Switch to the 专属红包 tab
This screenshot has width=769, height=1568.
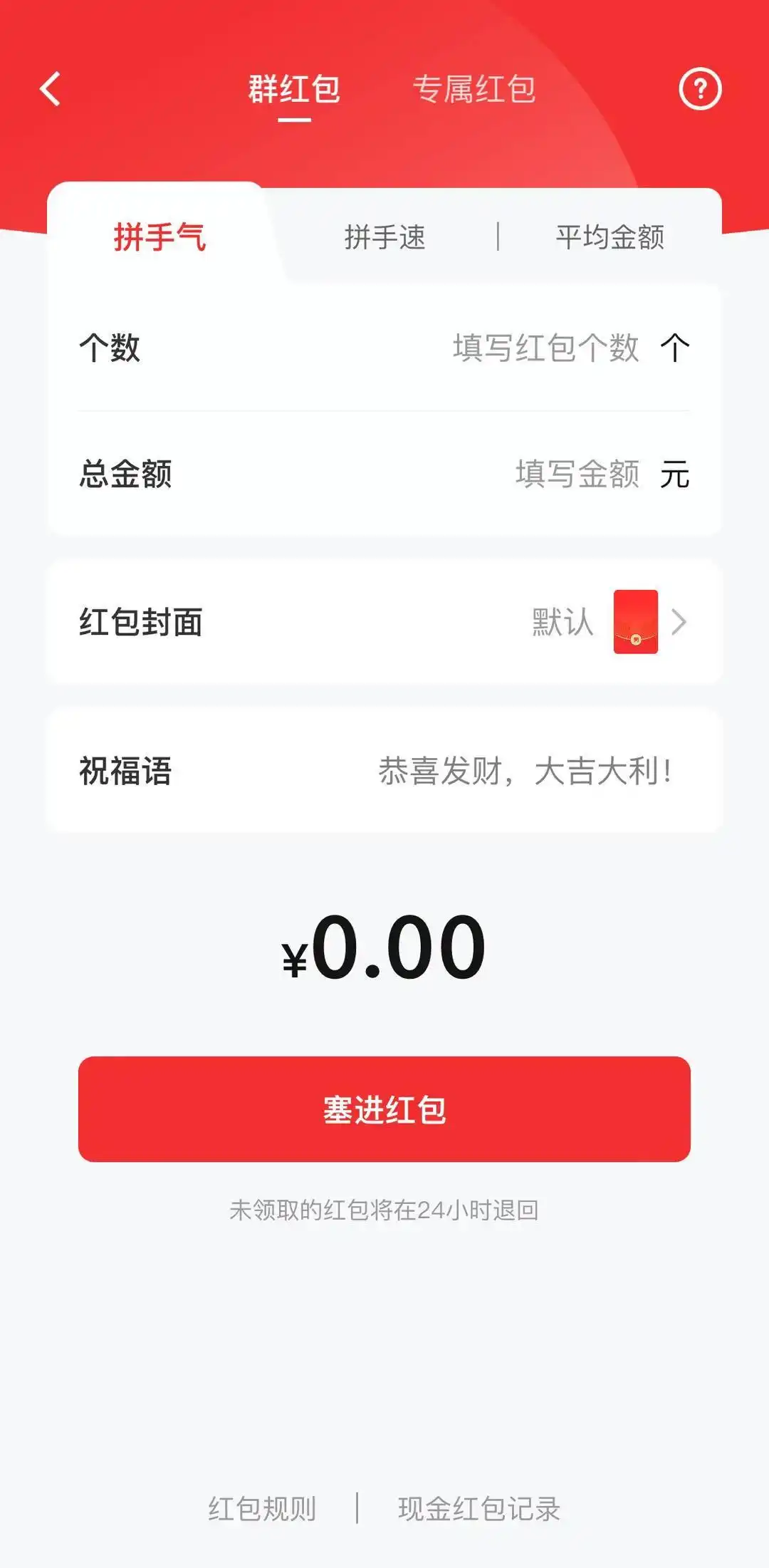pos(476,89)
